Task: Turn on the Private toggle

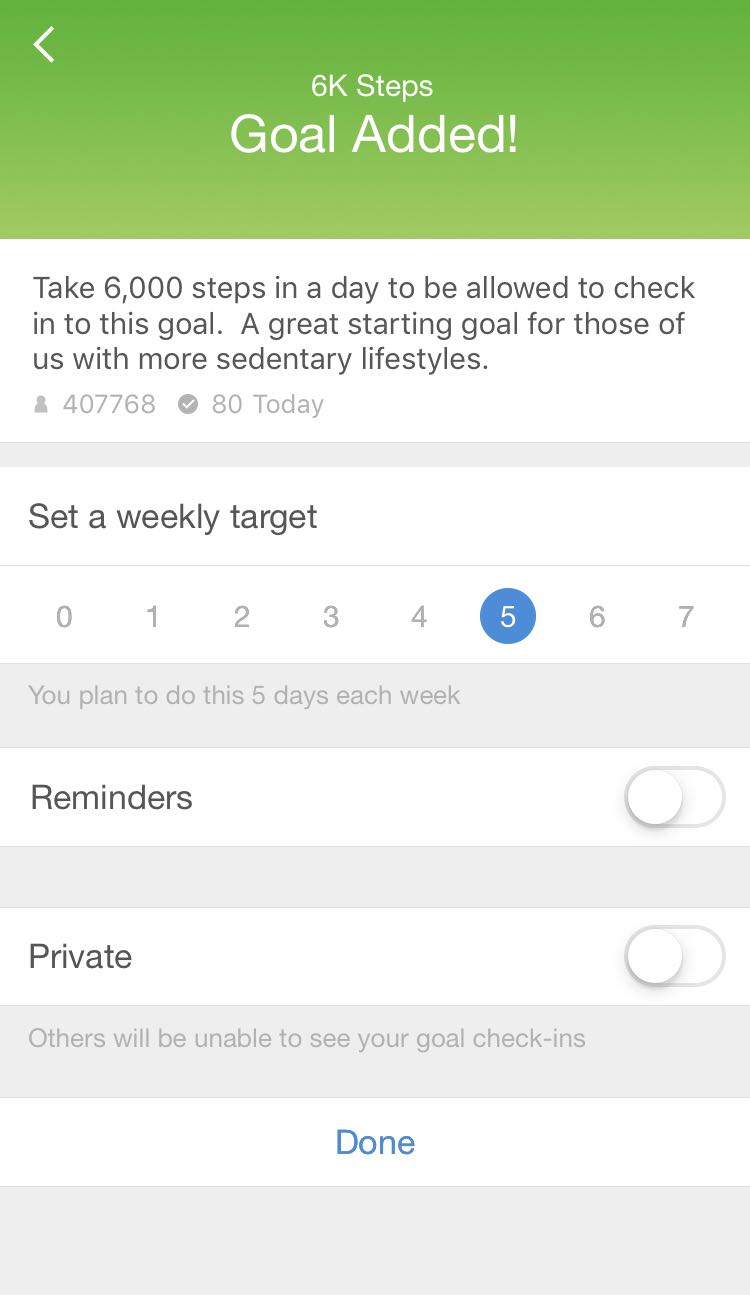Action: 675,956
